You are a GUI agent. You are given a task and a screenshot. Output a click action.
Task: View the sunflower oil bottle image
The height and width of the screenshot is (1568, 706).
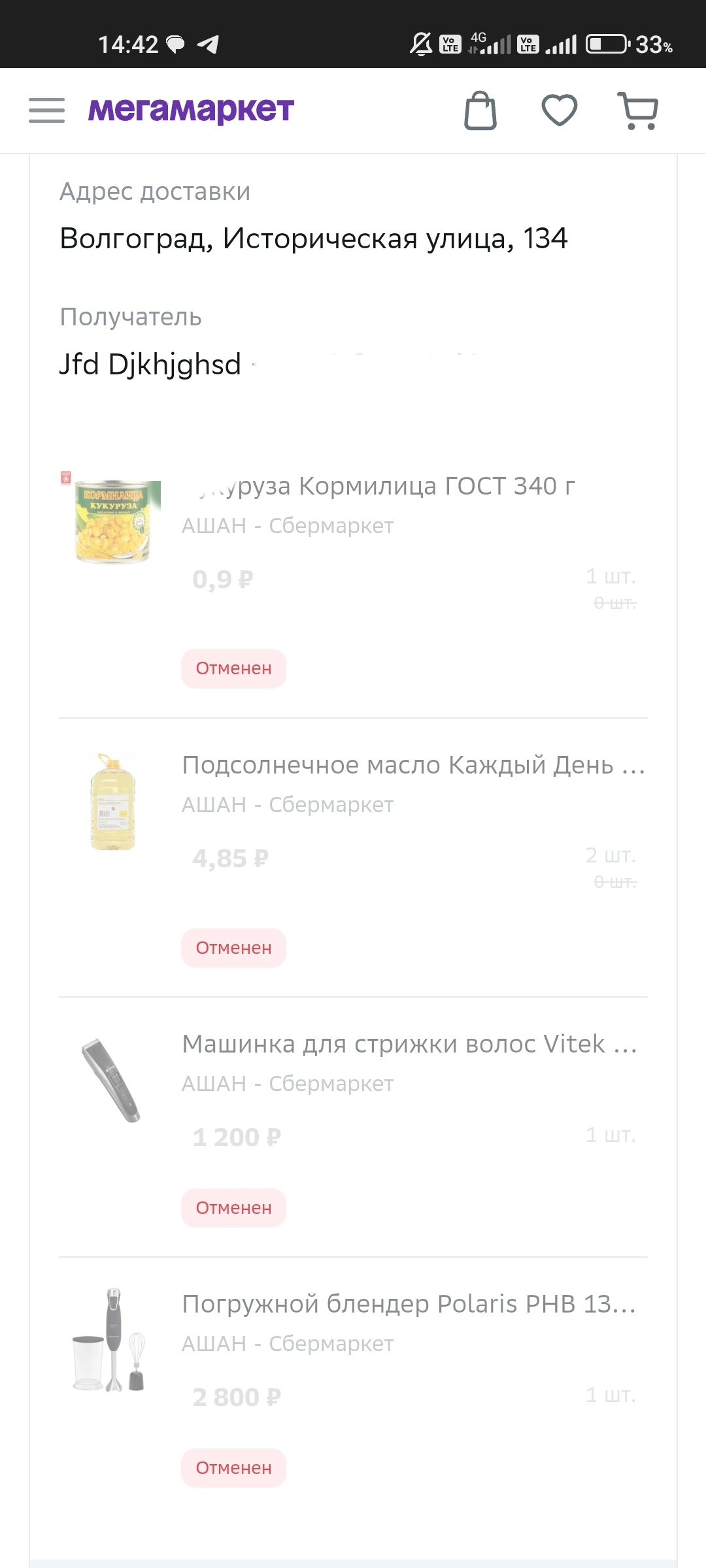click(112, 802)
